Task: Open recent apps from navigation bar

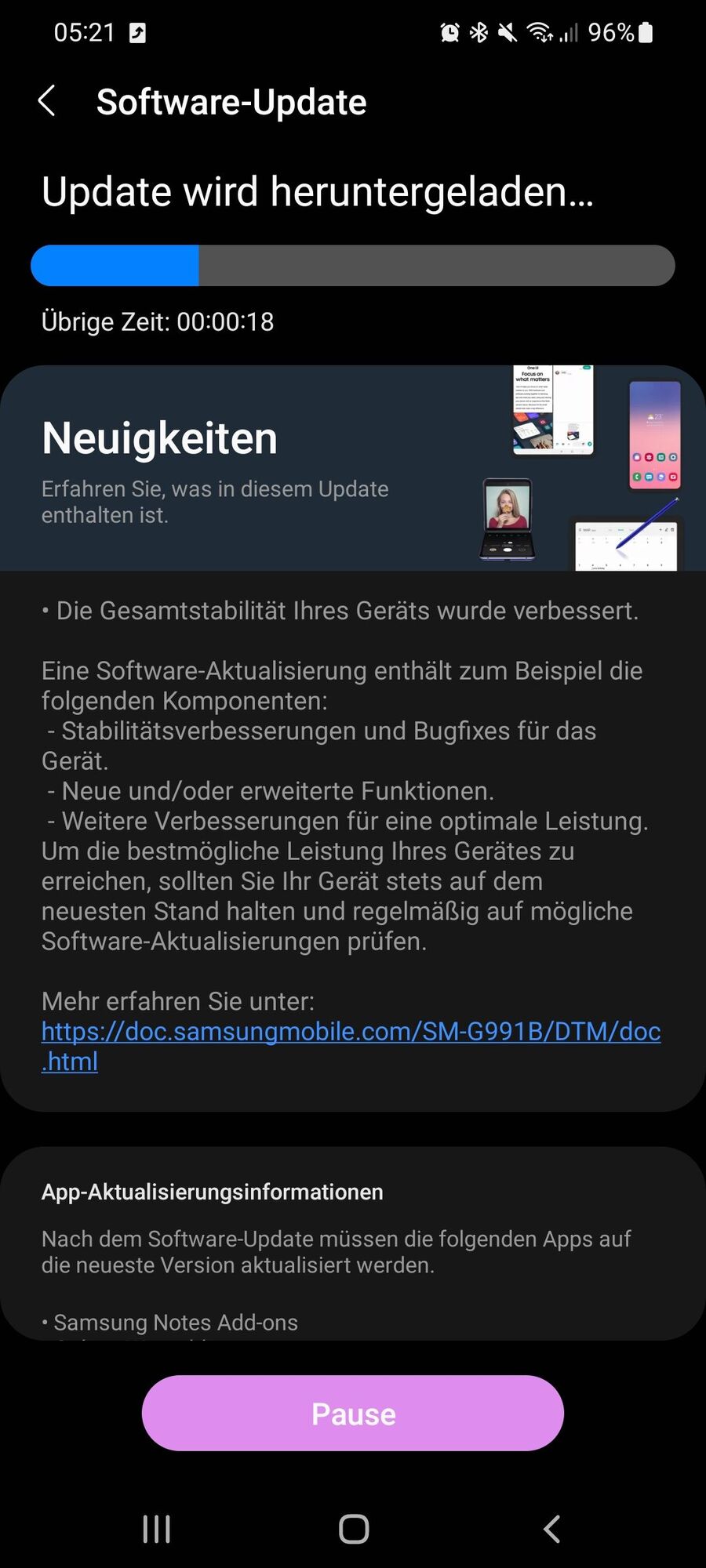Action: click(157, 1529)
